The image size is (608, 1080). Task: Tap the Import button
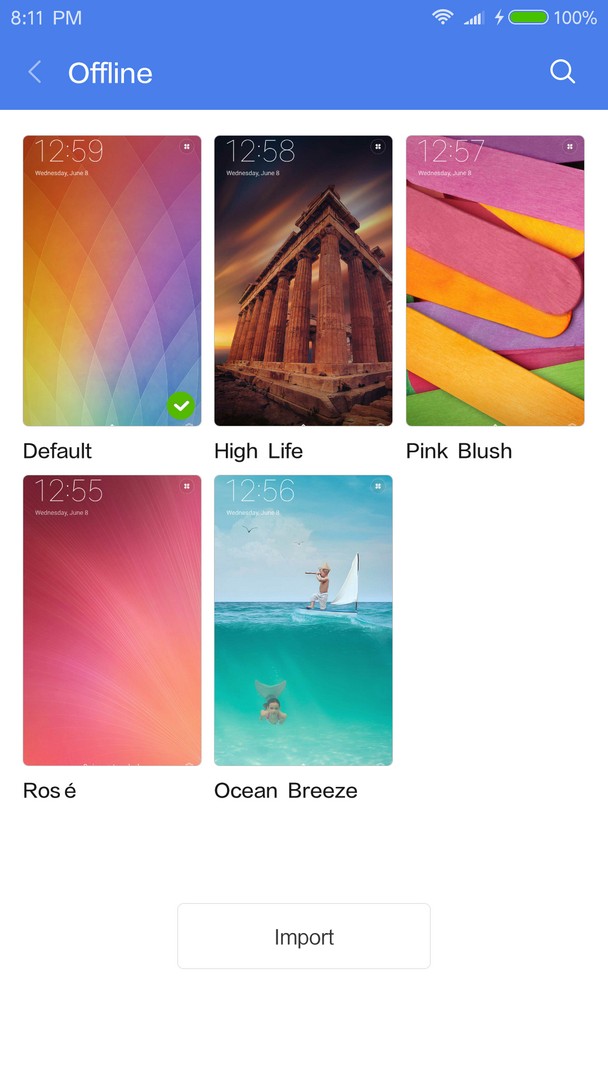(x=304, y=936)
